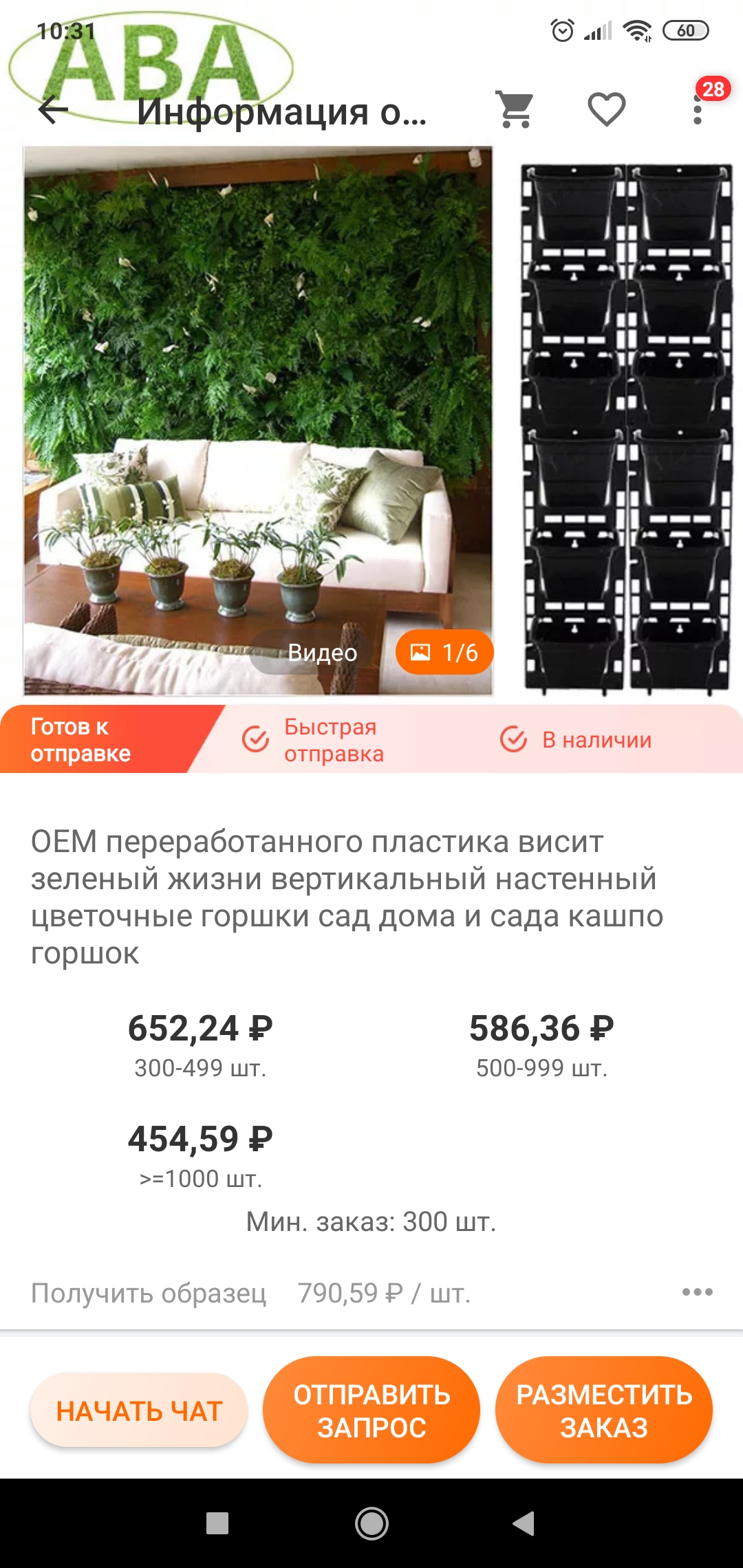
Task: View the black planter panel photo
Action: pyautogui.click(x=625, y=426)
